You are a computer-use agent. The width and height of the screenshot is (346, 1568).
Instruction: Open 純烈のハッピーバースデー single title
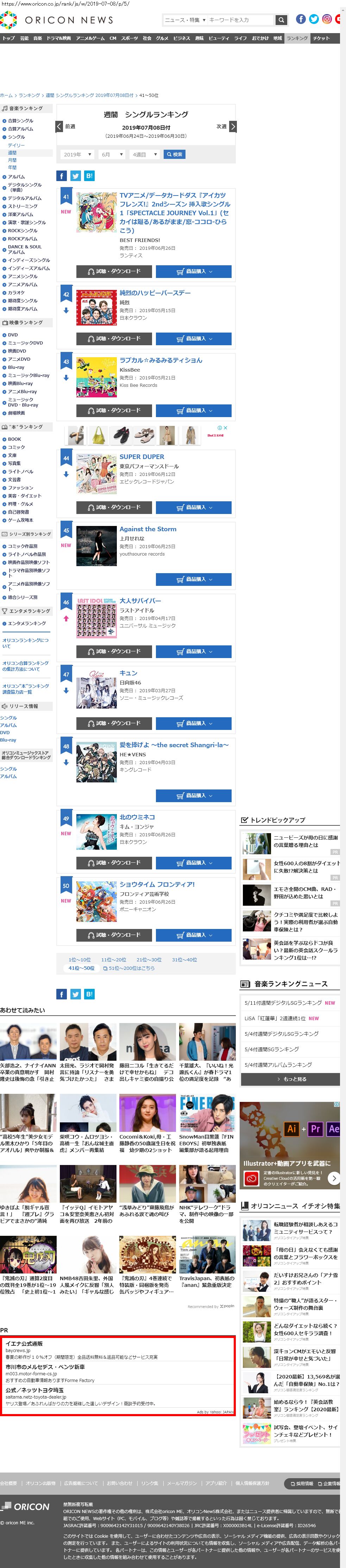point(155,293)
